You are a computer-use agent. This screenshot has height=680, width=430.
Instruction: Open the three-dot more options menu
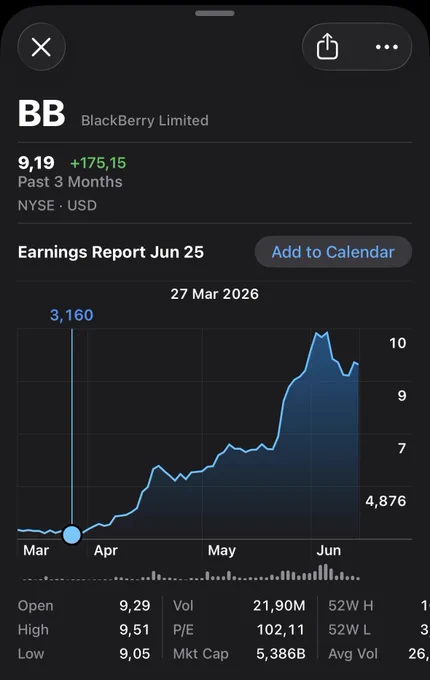[387, 47]
